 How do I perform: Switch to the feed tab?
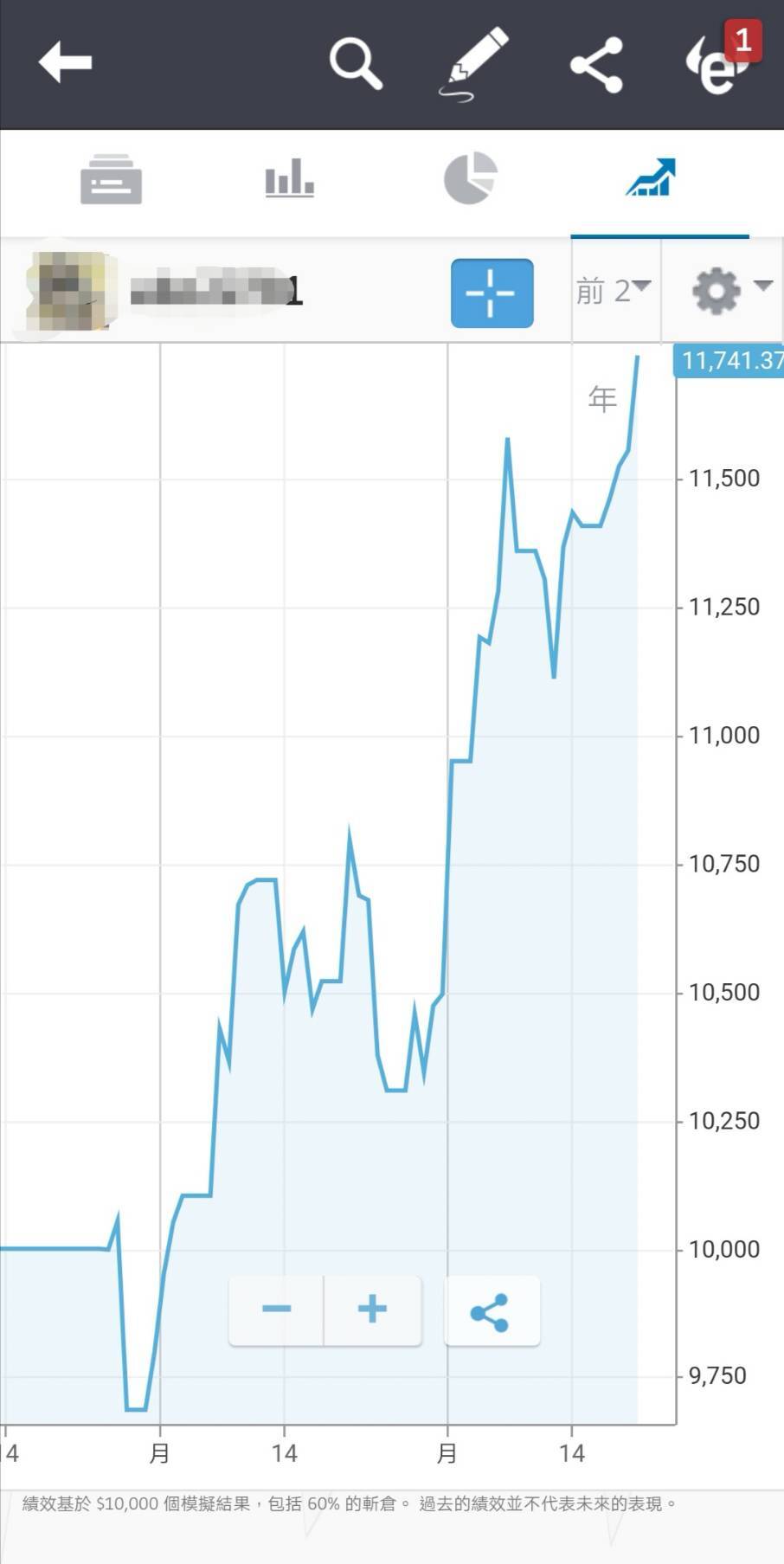point(111,179)
